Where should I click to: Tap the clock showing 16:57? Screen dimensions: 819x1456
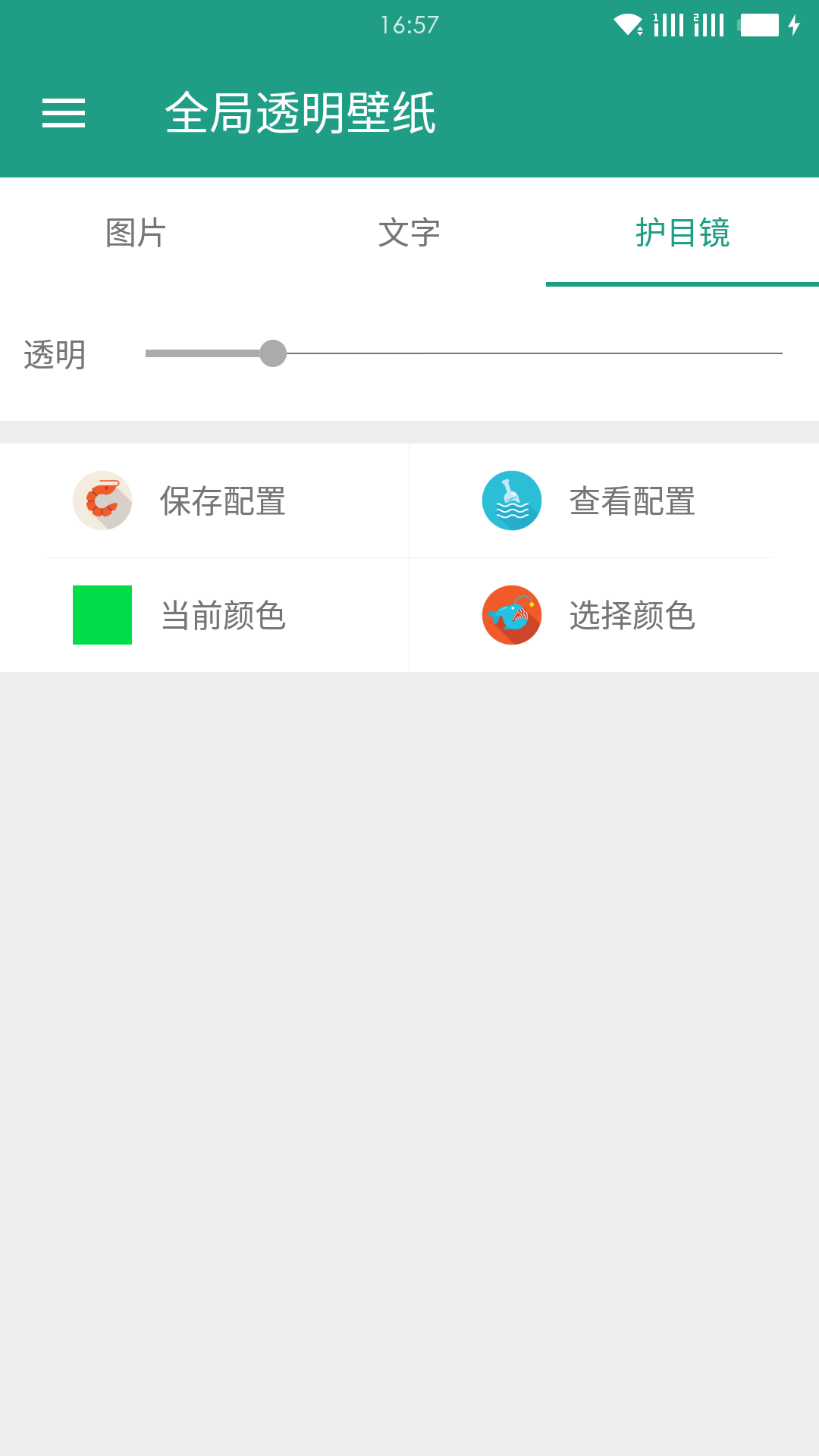(x=409, y=24)
